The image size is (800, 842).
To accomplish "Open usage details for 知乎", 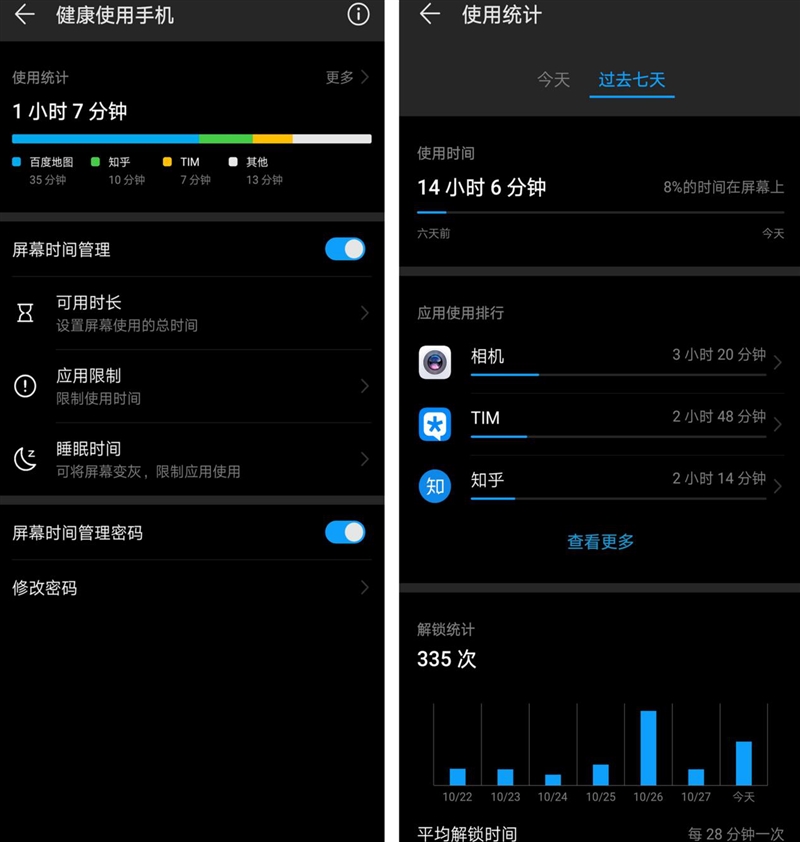I will click(x=600, y=486).
